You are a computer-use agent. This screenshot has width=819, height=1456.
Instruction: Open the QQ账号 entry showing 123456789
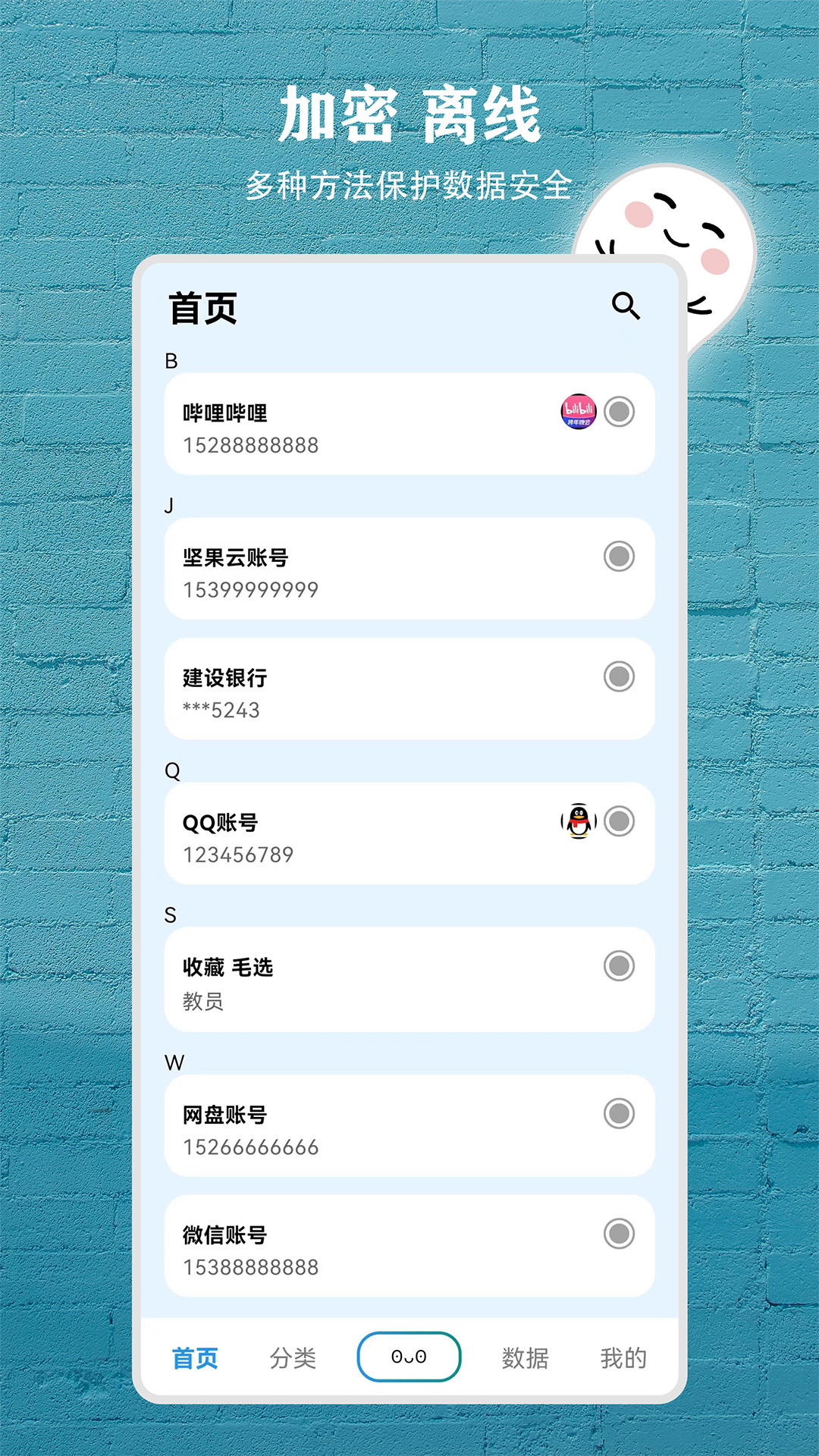[341, 834]
